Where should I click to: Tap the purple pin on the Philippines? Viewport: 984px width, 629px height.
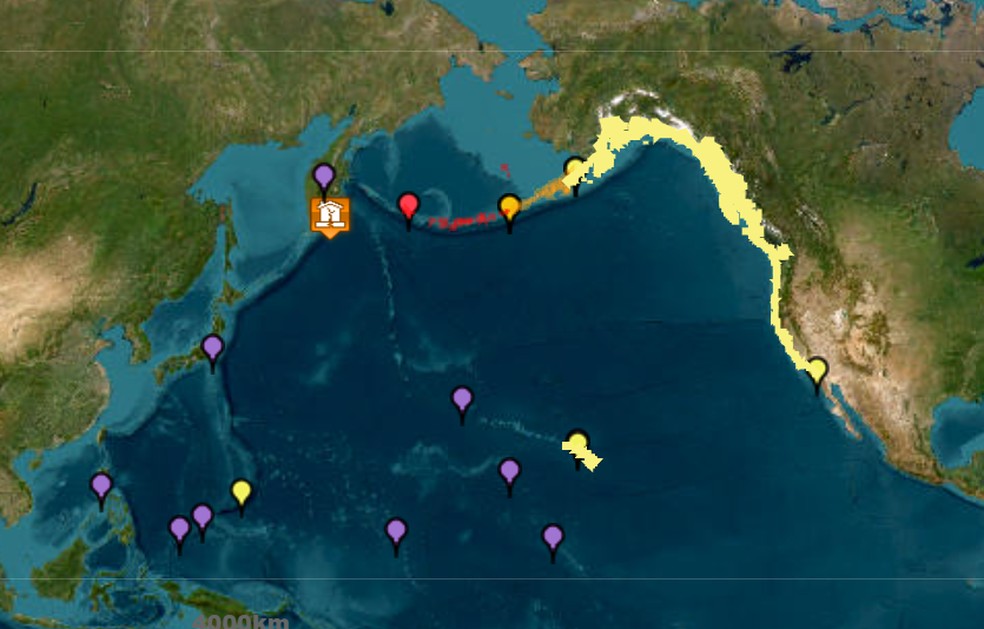[x=101, y=486]
